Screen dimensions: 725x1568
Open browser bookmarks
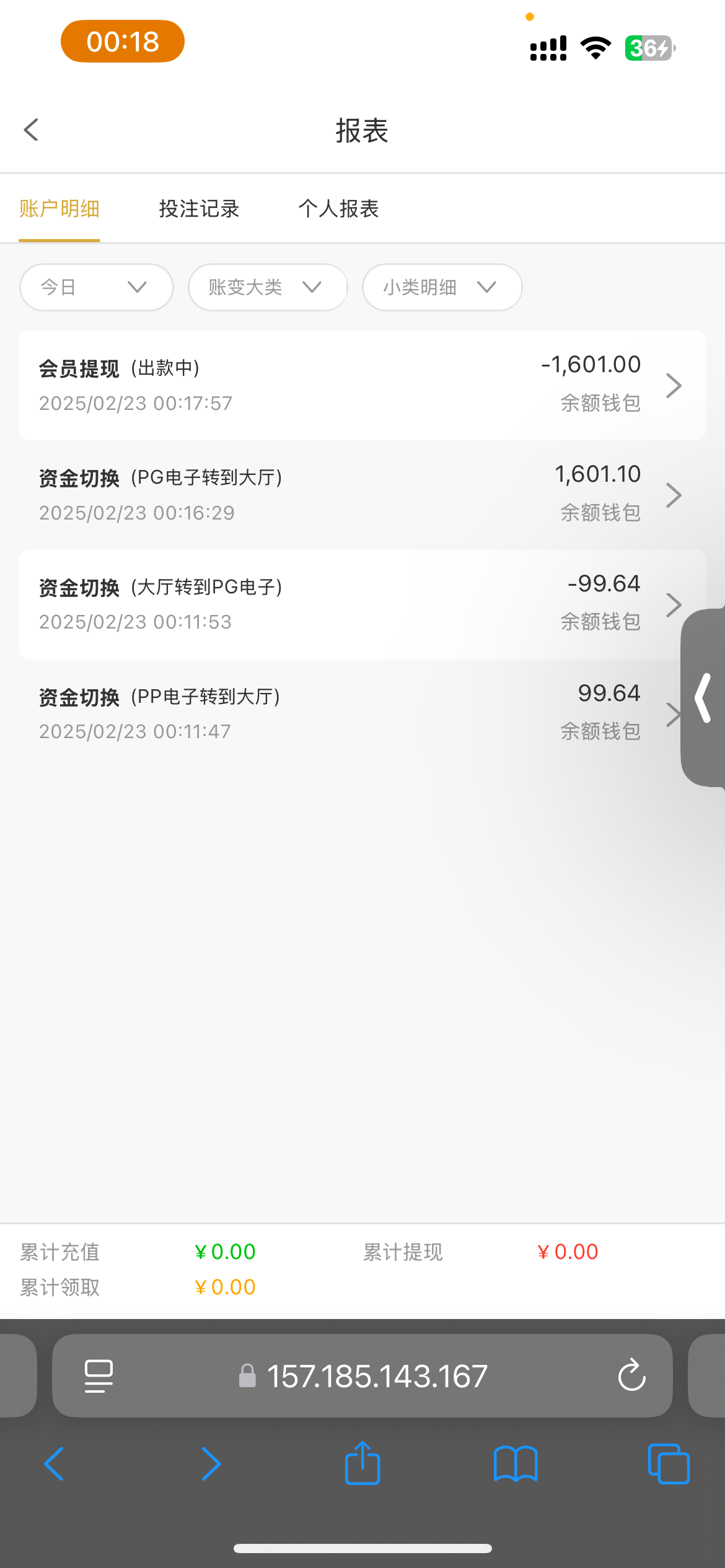[516, 1464]
